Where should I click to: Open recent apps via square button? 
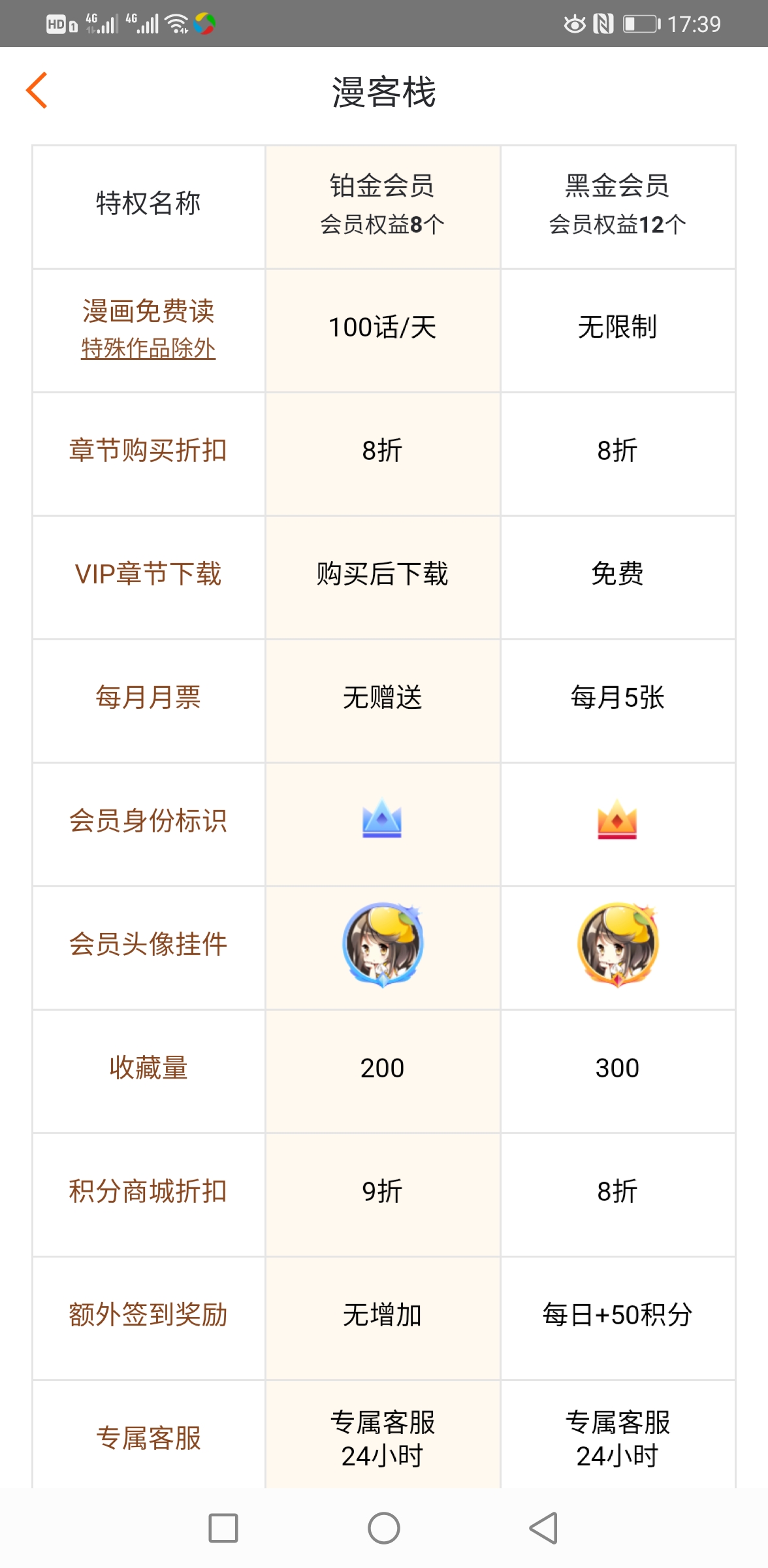tap(223, 1528)
